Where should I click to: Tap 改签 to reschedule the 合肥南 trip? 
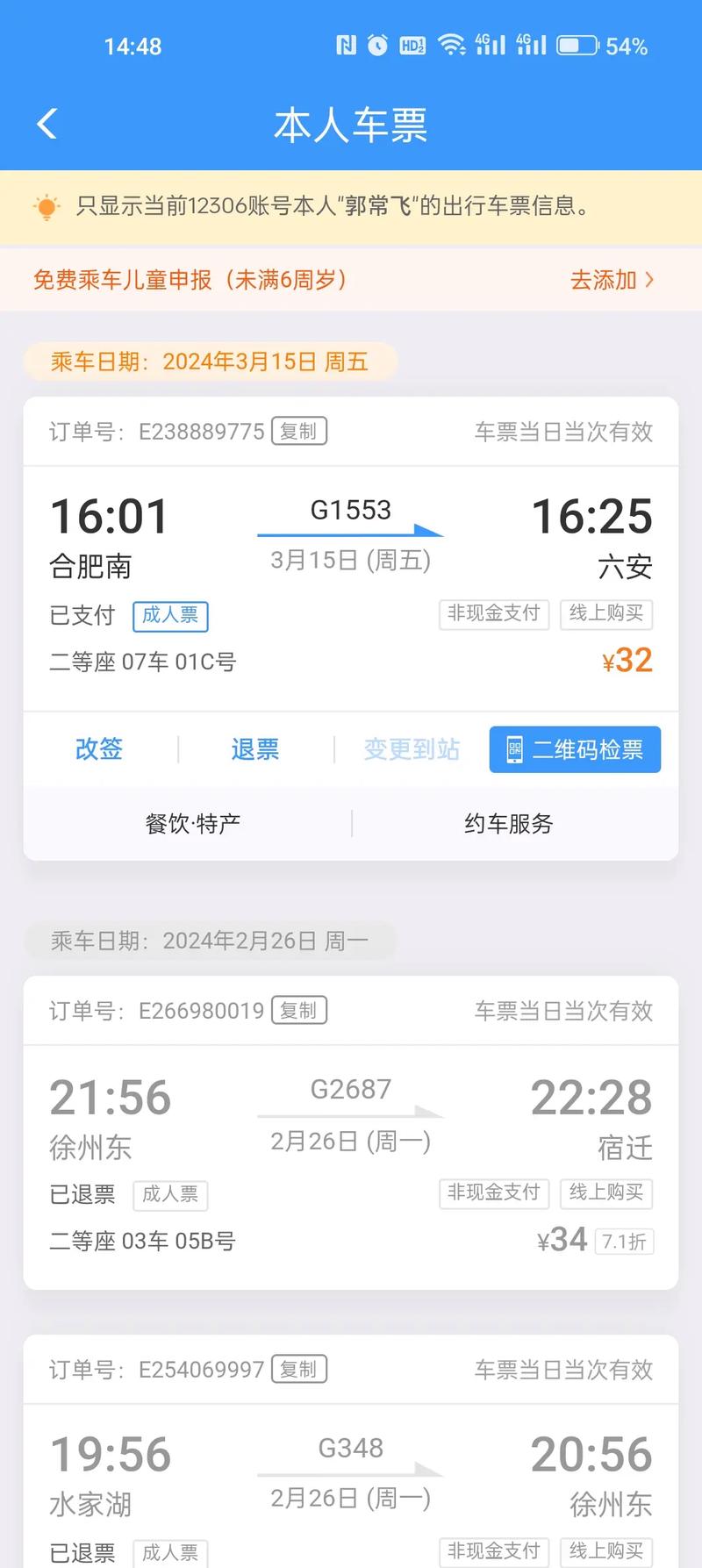coord(99,749)
